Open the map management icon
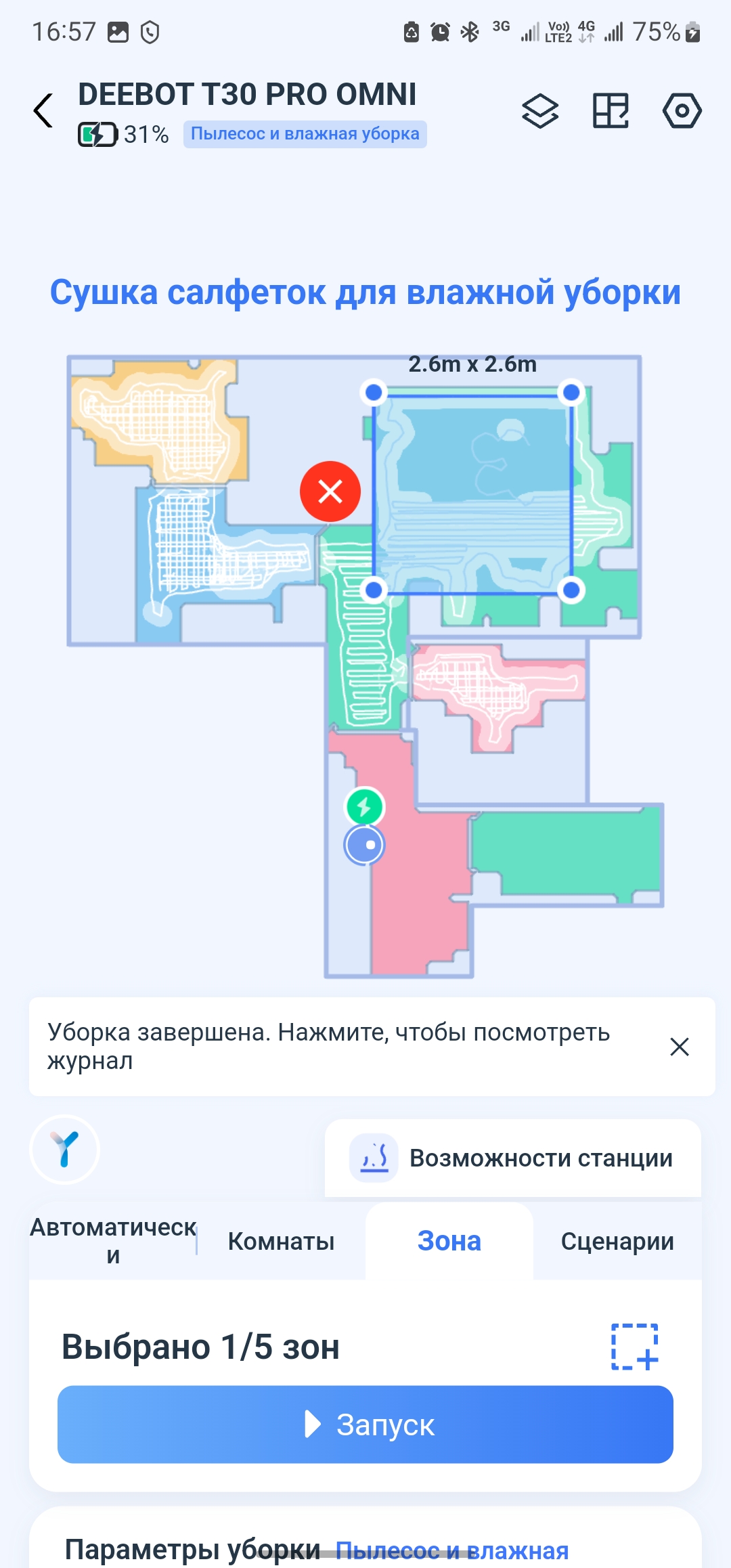731x1568 pixels. 611,111
